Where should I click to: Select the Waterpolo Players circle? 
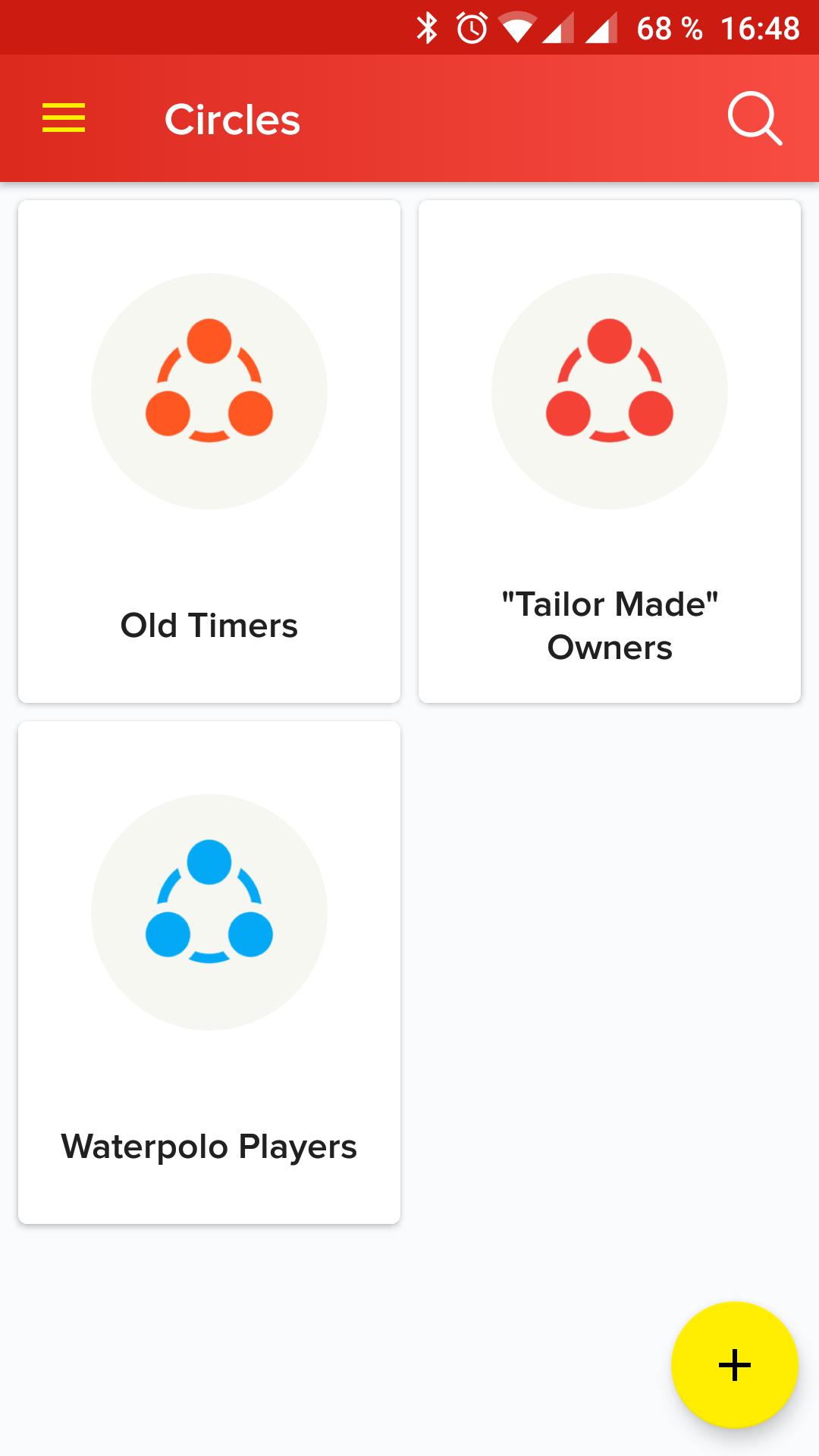209,972
